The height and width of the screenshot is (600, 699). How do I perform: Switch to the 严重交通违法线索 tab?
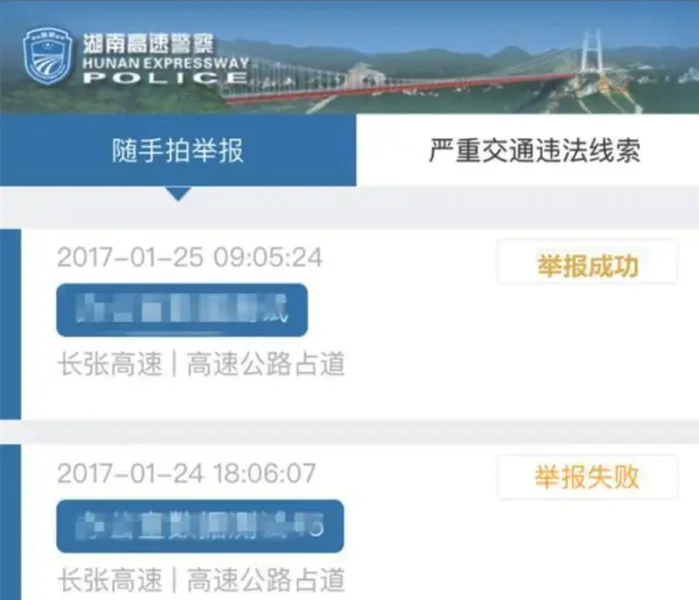pos(534,150)
